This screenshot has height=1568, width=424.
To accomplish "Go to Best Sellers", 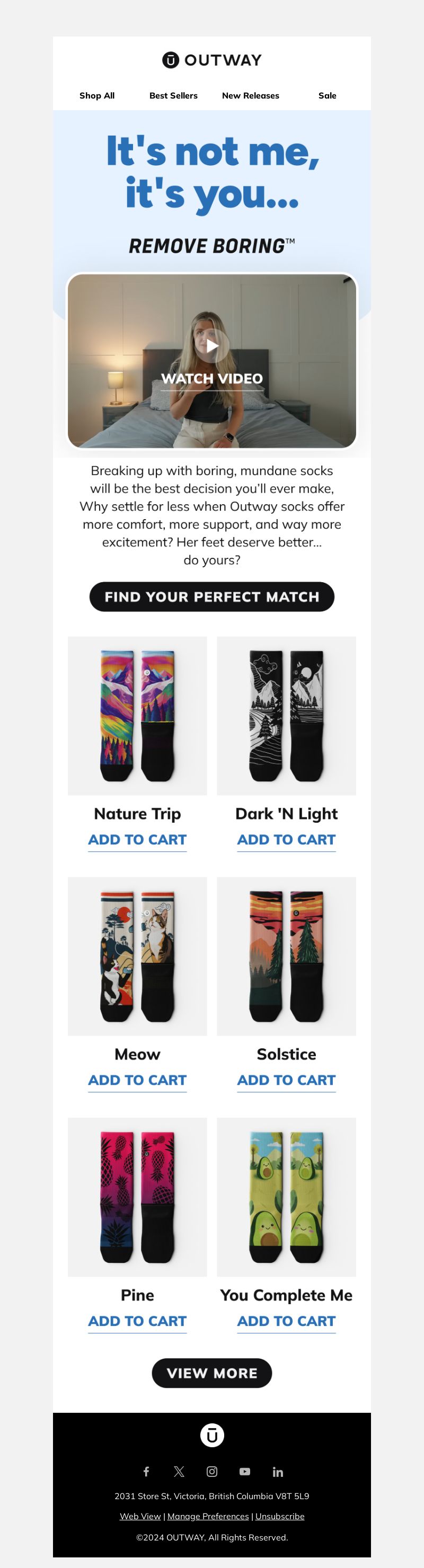I will click(x=174, y=95).
